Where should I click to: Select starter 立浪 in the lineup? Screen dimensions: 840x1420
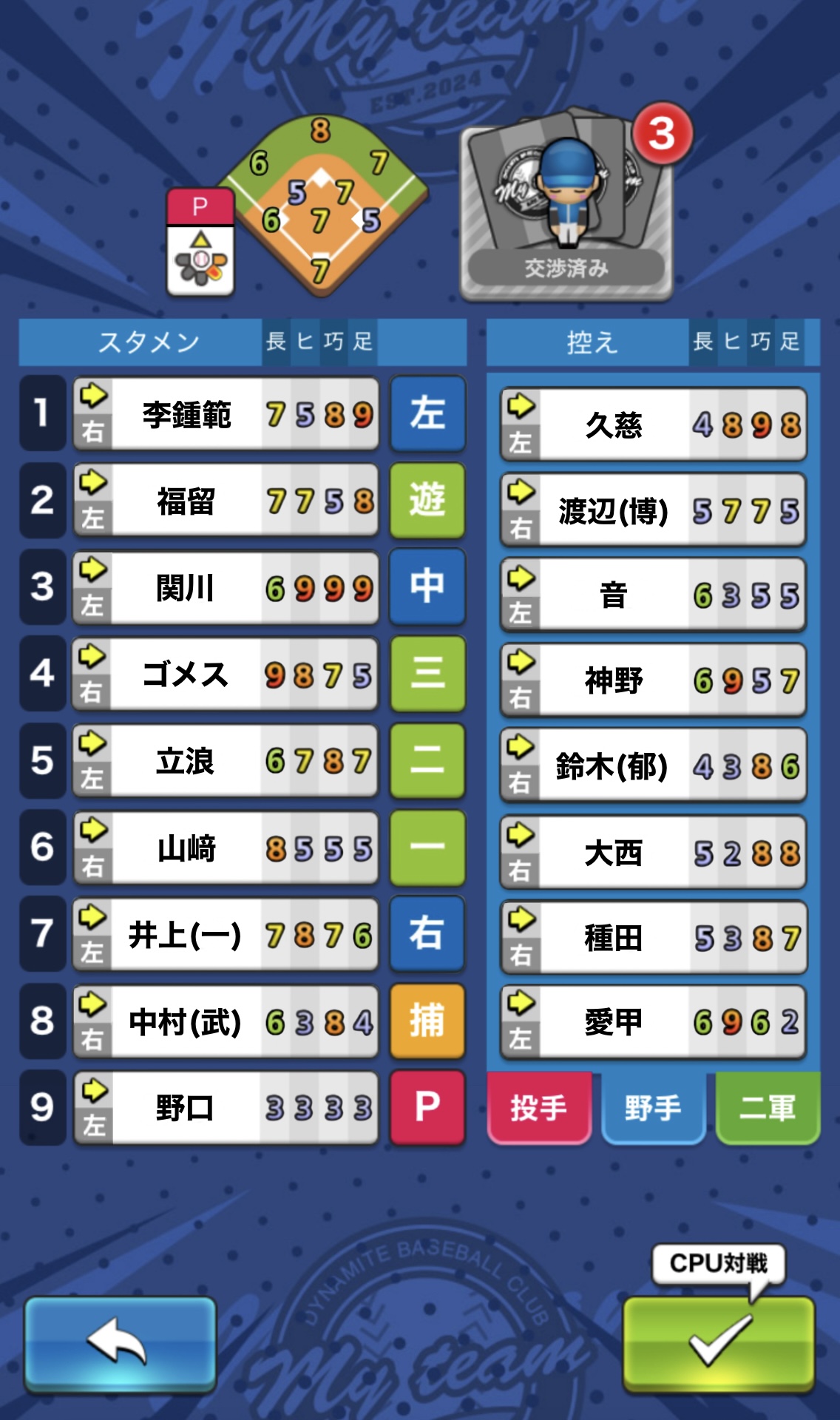[x=226, y=762]
